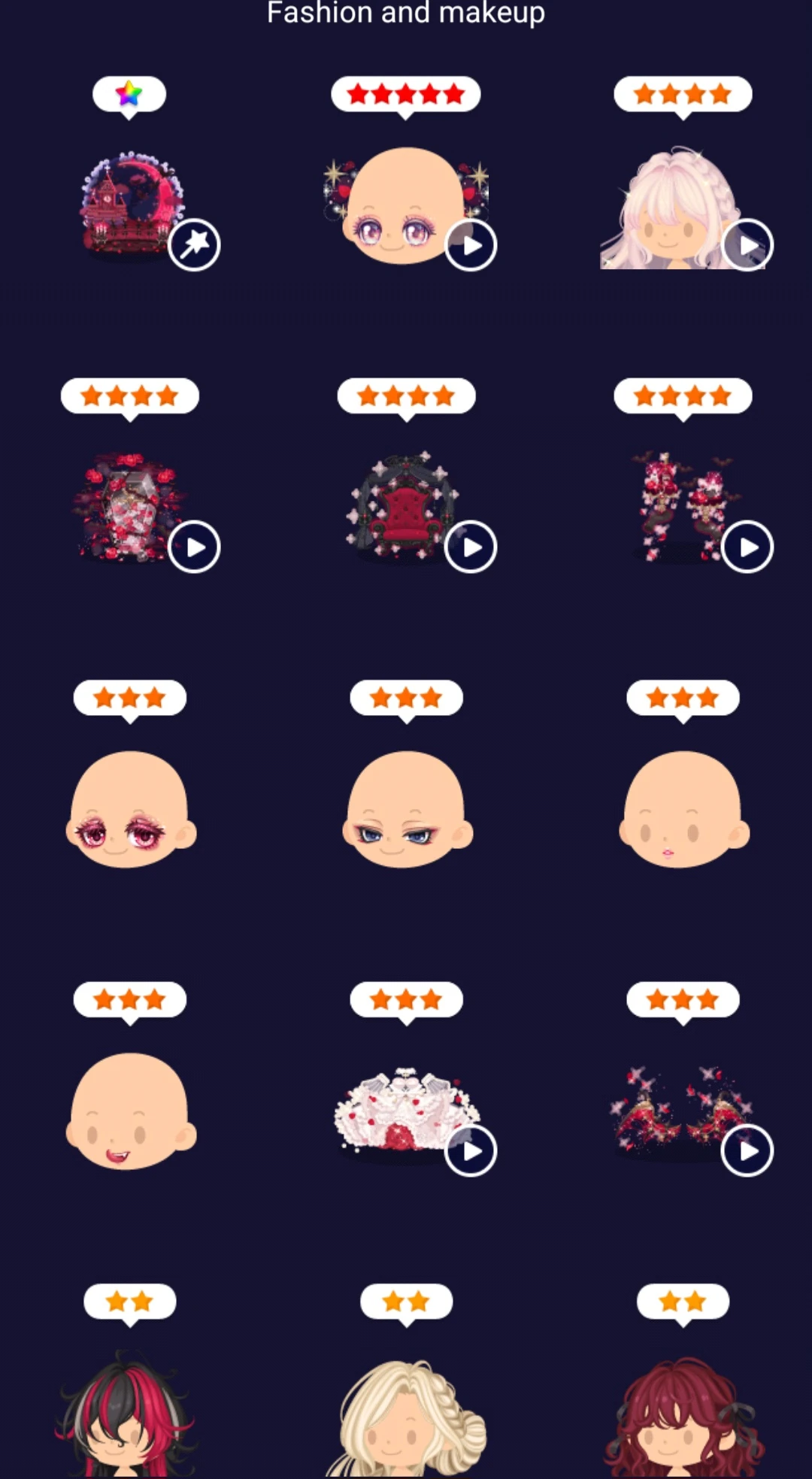This screenshot has width=812, height=1479.
Task: Play the animation for the bat wing hairpins
Action: (747, 548)
